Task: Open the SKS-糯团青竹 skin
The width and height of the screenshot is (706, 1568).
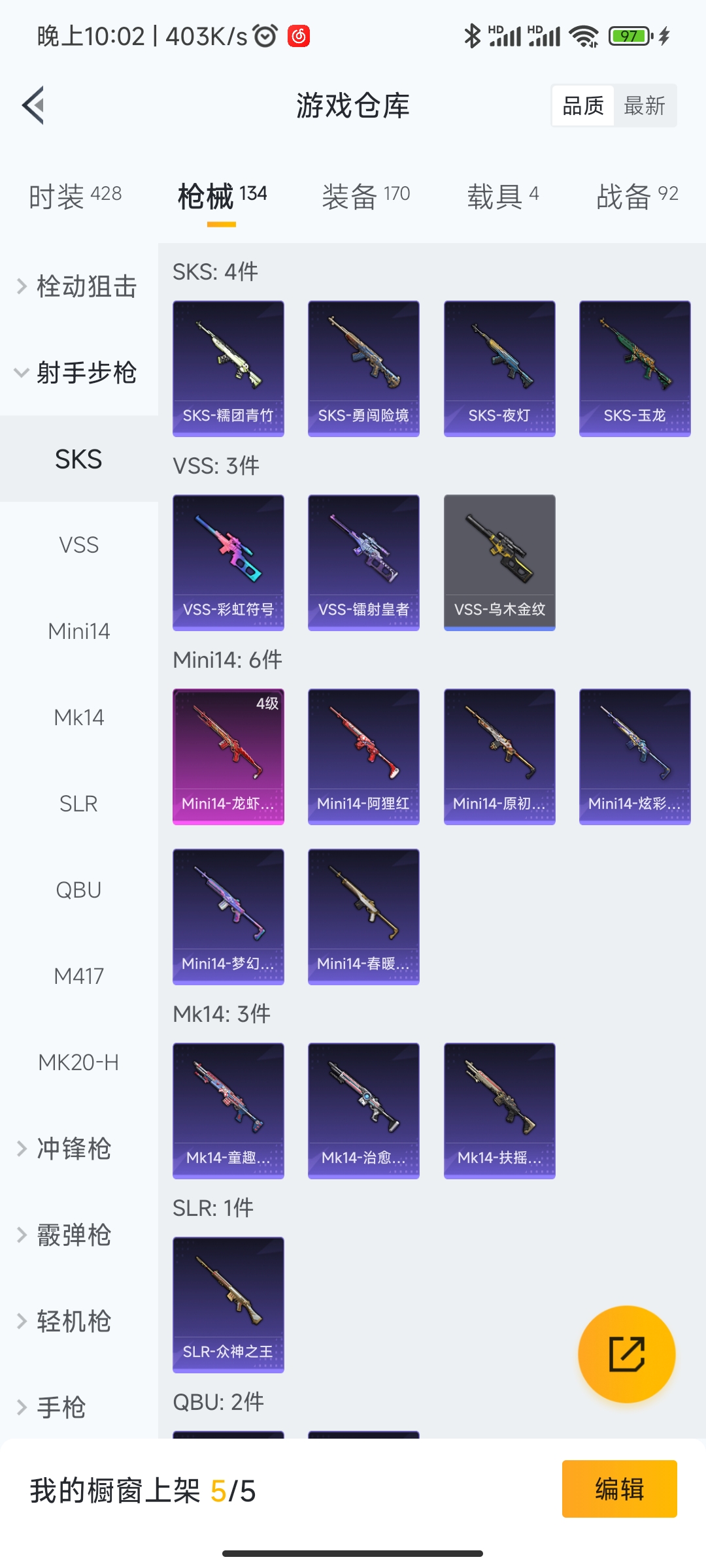Action: point(228,368)
